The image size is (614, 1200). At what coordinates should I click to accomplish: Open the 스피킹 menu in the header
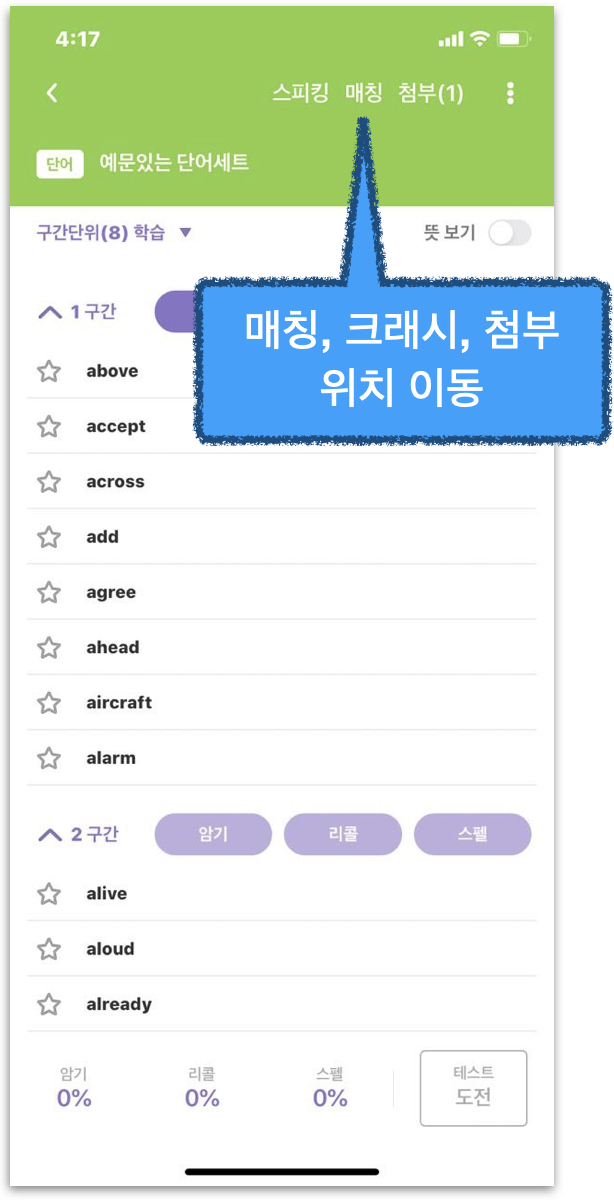pyautogui.click(x=300, y=94)
